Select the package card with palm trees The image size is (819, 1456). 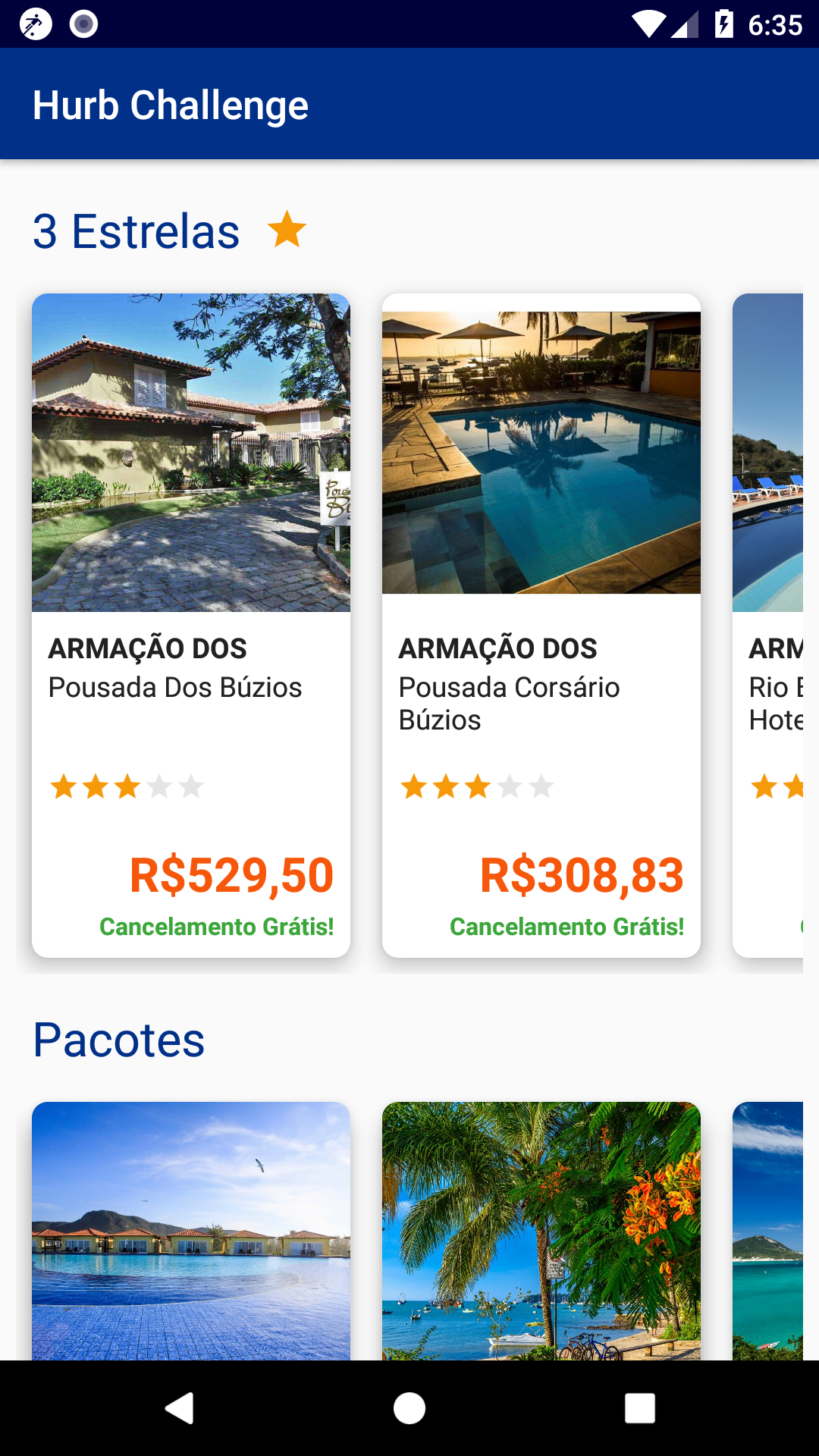coord(541,1230)
